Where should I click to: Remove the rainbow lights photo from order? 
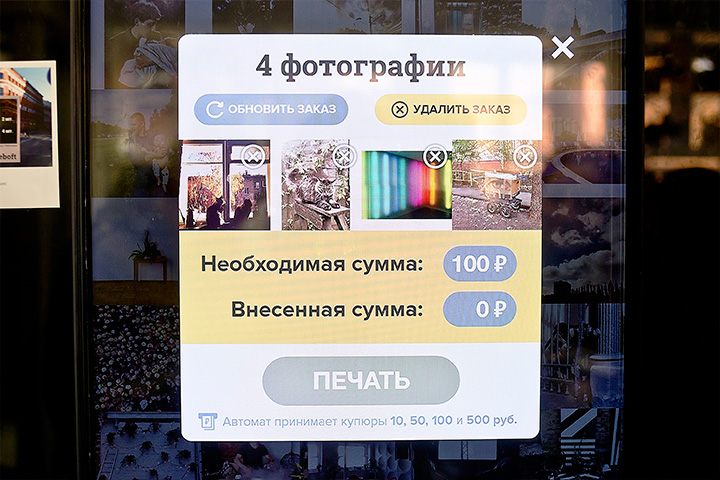[434, 156]
